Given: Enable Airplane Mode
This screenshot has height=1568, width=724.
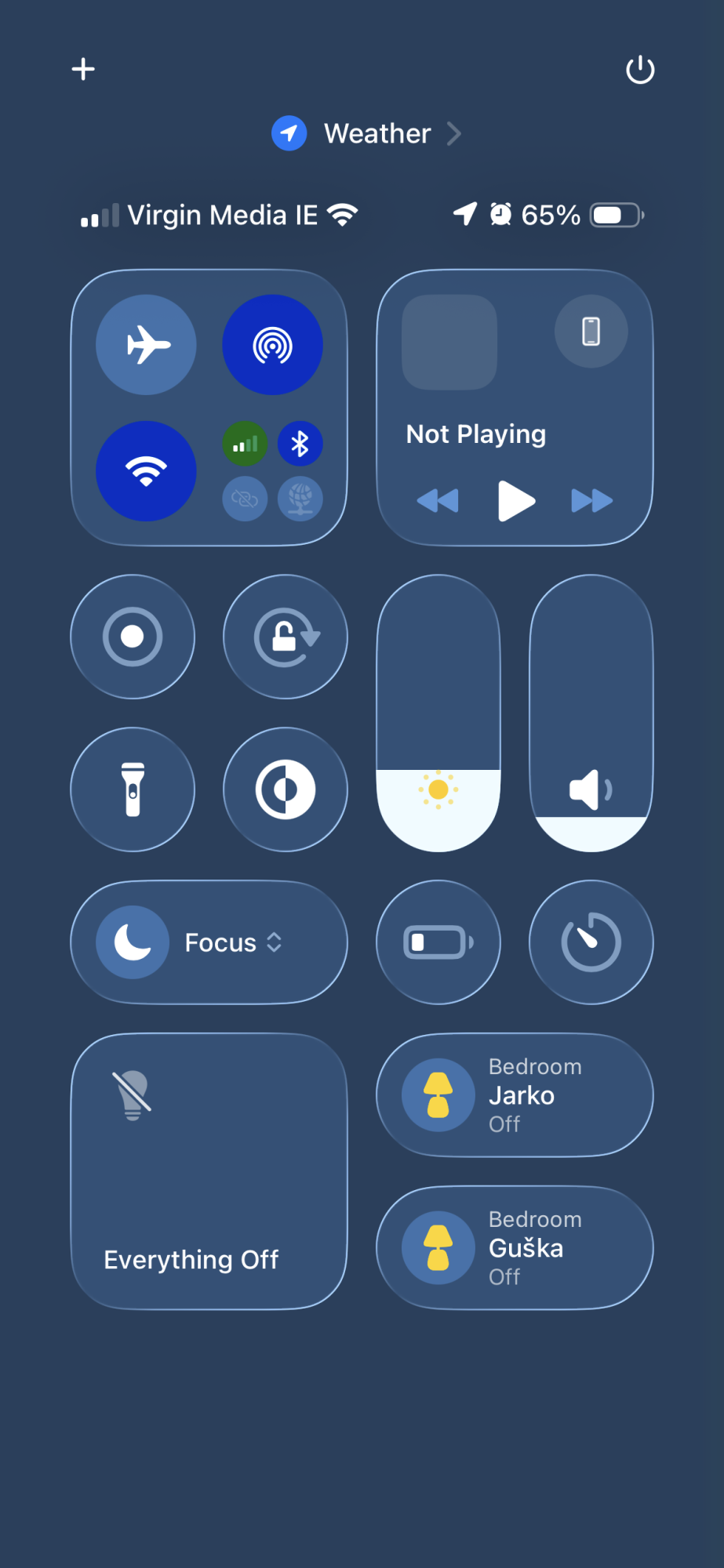Looking at the screenshot, I should tap(146, 345).
